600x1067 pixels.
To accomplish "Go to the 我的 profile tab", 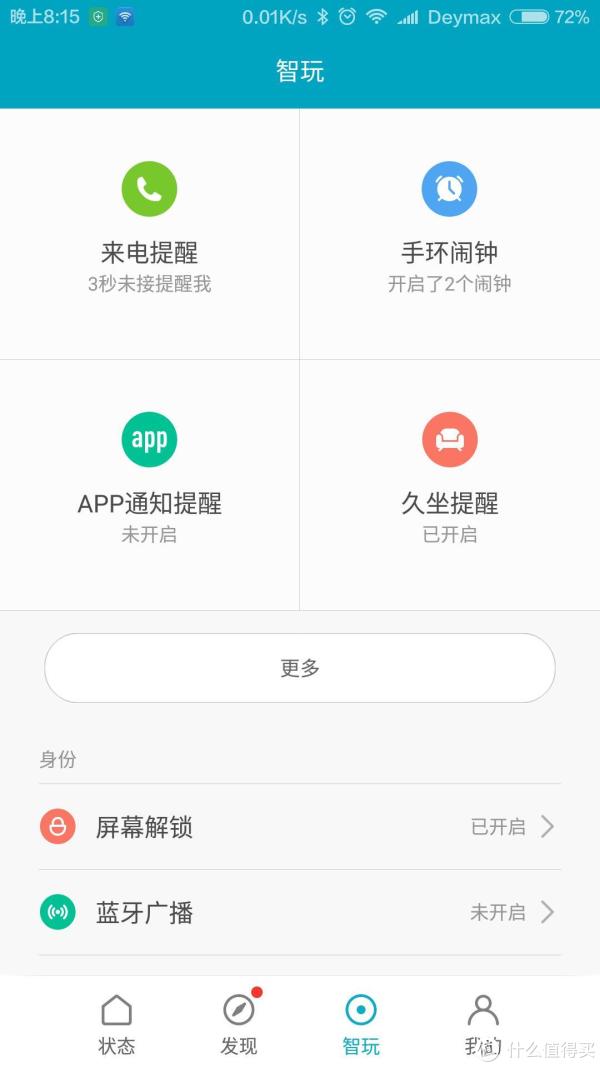I will 483,1025.
